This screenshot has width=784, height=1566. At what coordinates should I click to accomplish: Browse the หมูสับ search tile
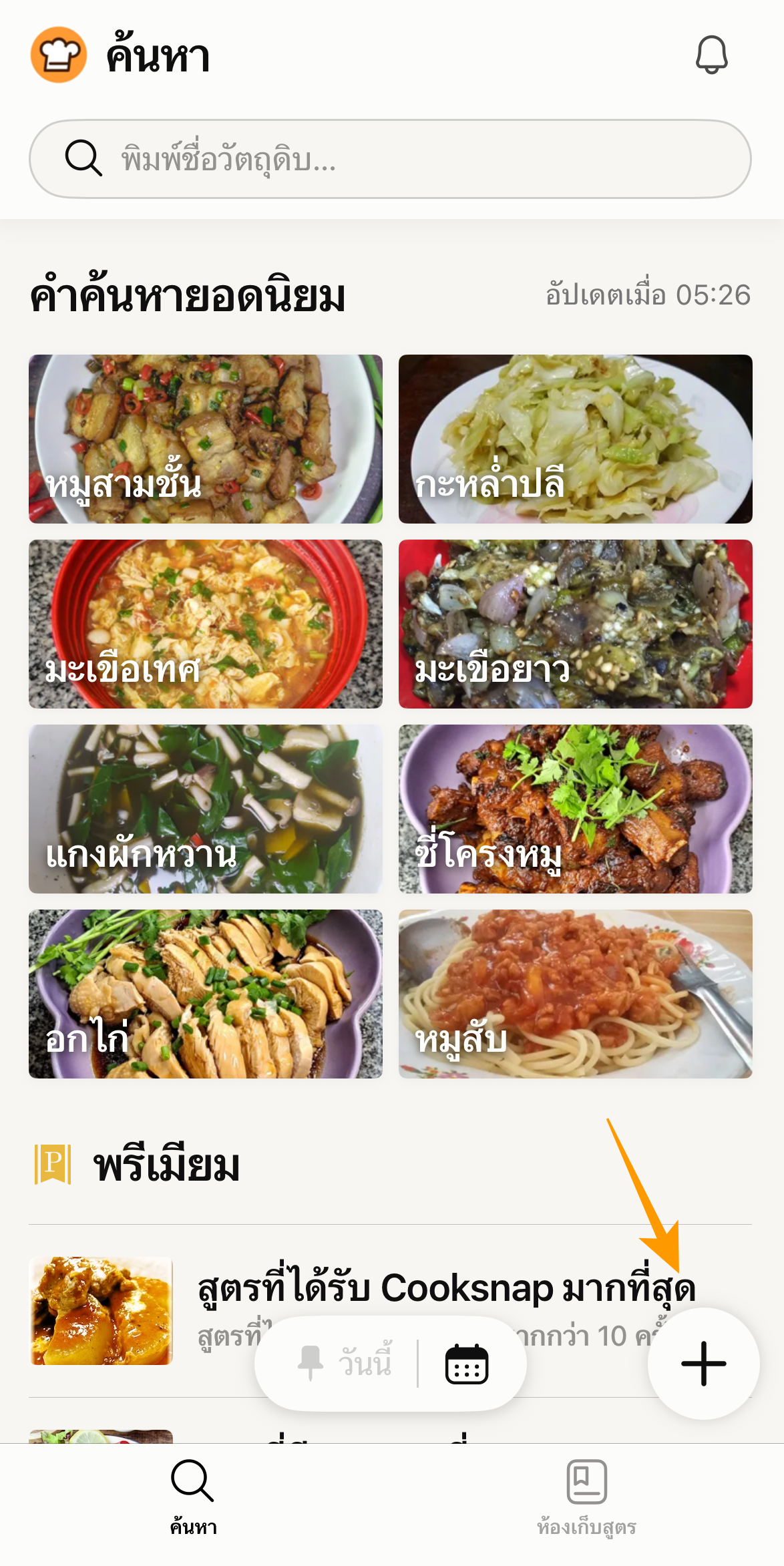pyautogui.click(x=575, y=994)
